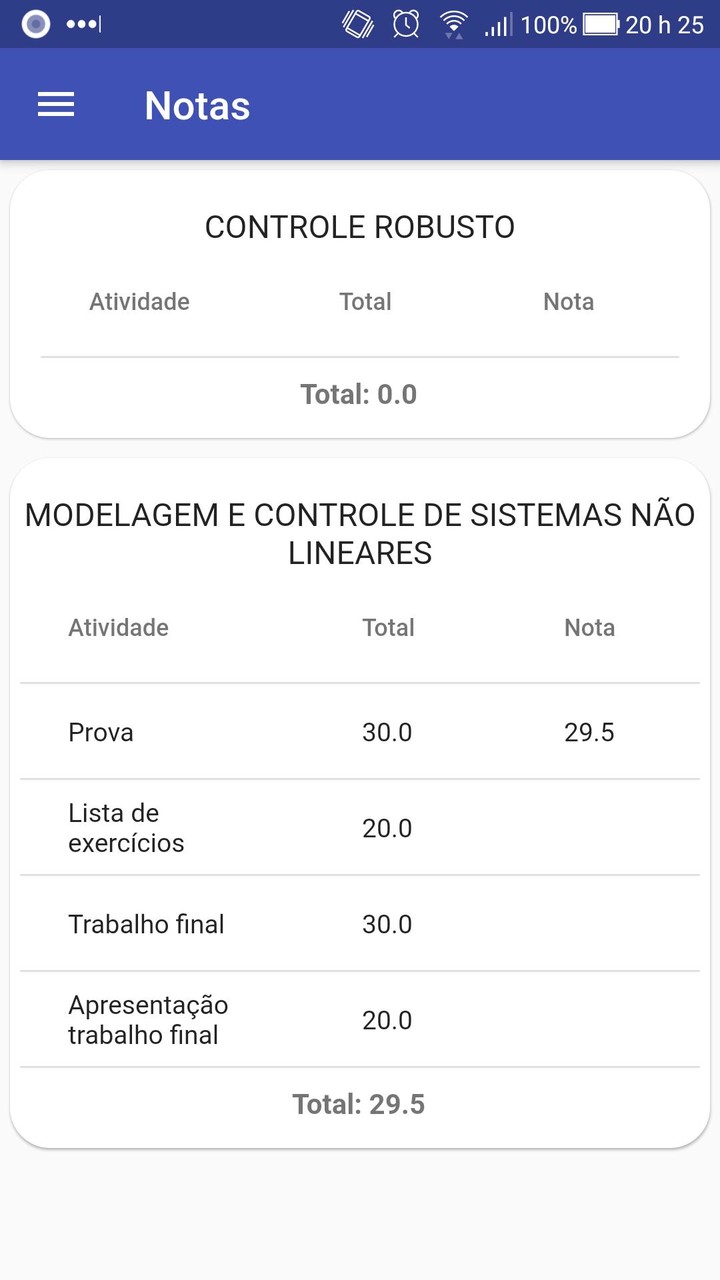Tap the clock showing 20 h 25

tap(661, 24)
